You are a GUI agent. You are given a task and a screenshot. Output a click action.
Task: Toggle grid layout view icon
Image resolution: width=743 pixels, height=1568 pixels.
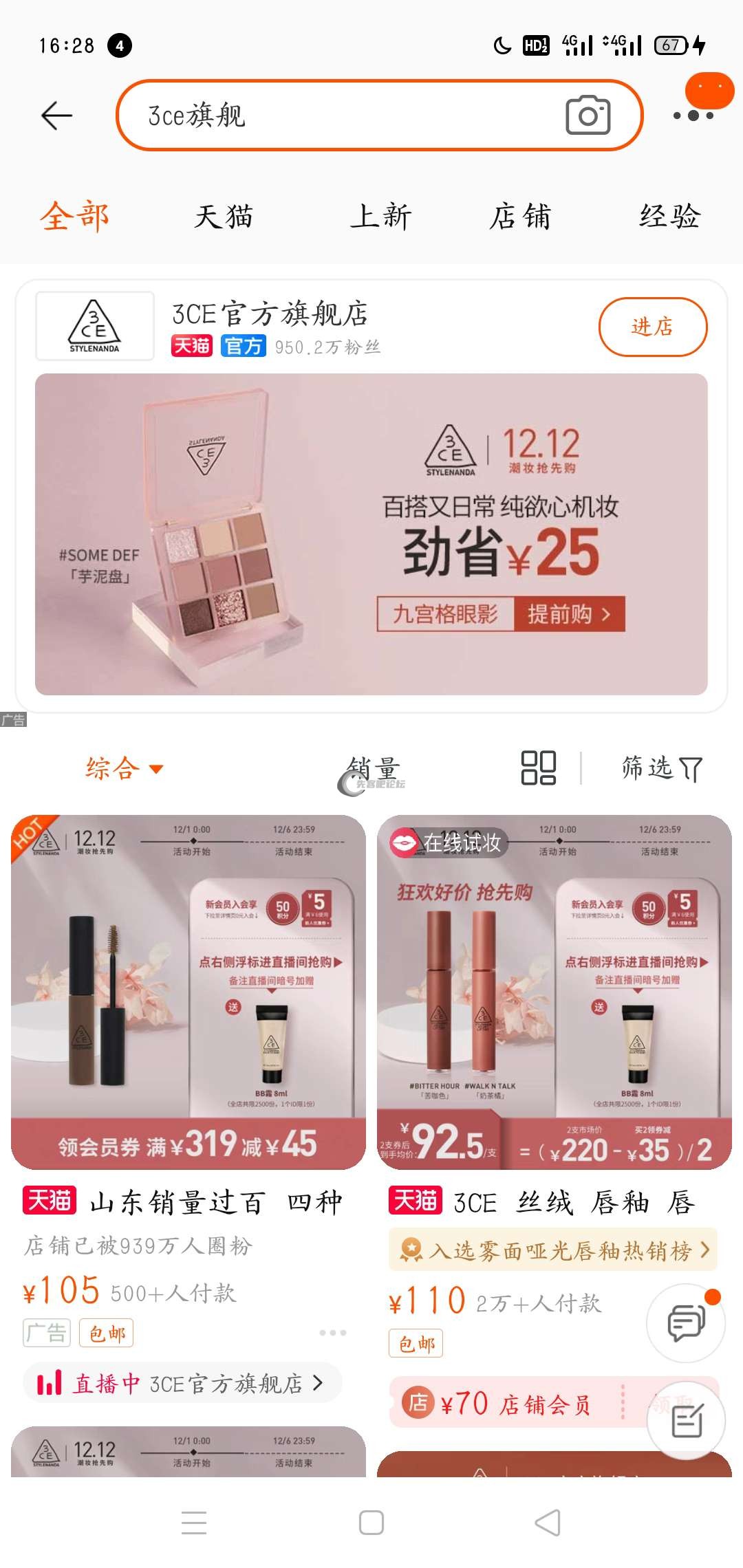pyautogui.click(x=538, y=767)
